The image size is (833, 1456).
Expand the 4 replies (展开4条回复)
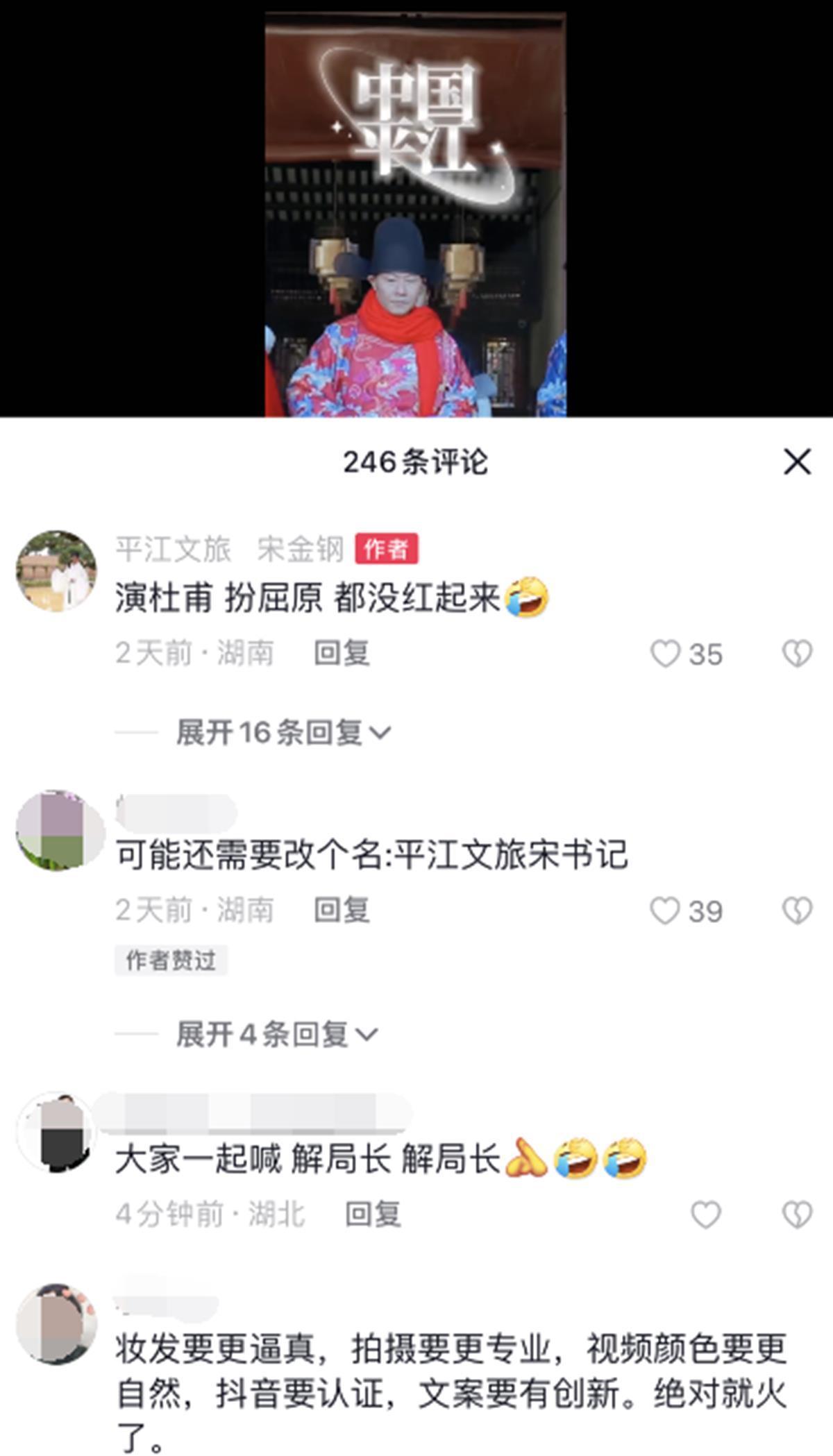pos(276,1035)
